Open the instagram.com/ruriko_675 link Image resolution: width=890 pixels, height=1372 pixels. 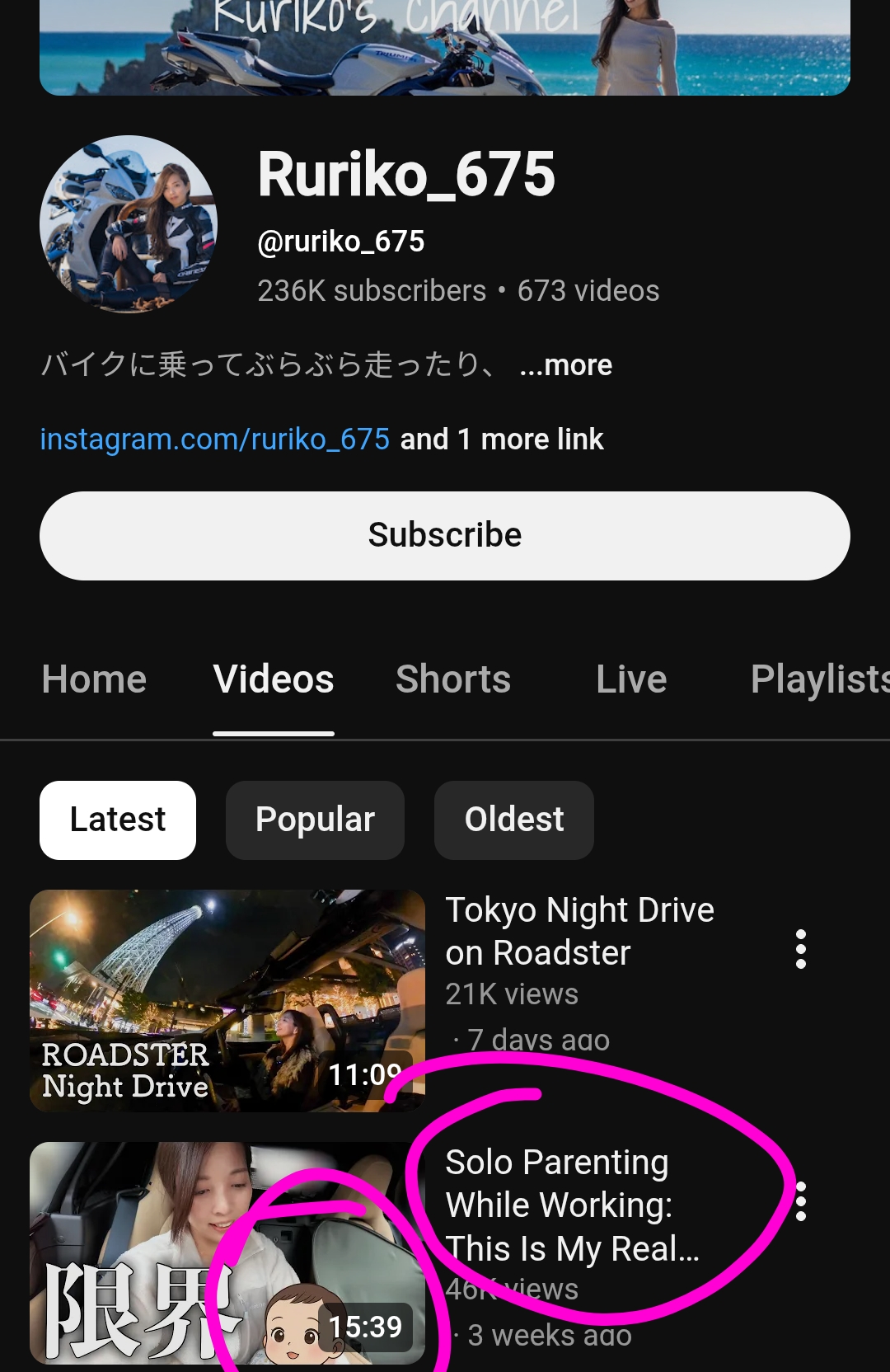point(215,439)
